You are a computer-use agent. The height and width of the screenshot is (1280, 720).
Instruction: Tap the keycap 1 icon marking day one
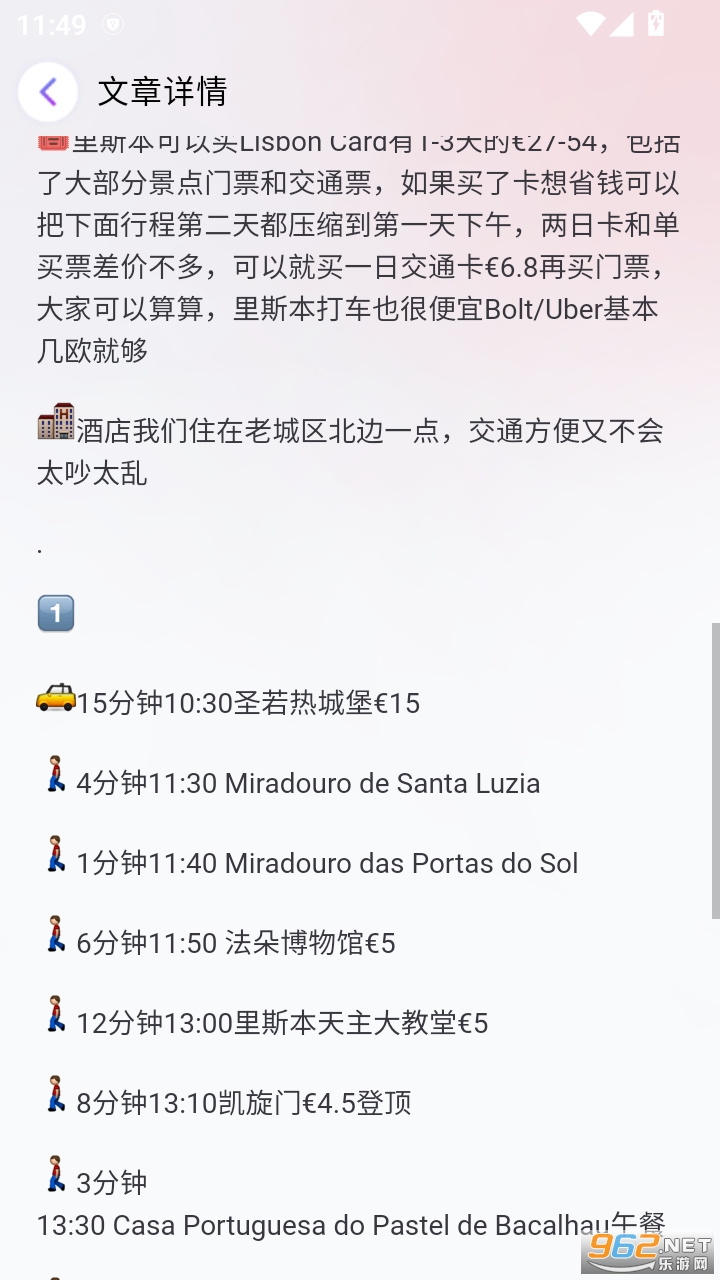pyautogui.click(x=55, y=613)
